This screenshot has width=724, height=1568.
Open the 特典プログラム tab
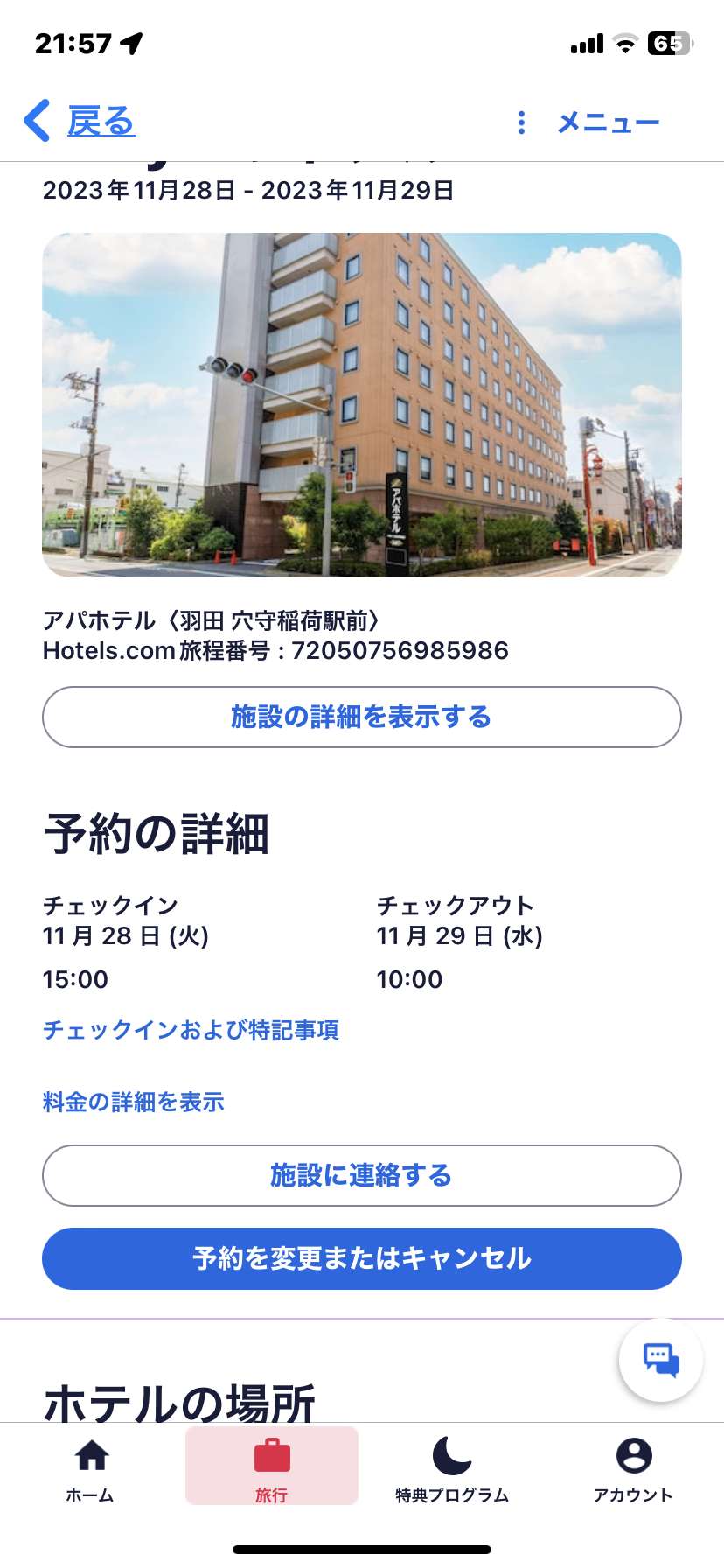(452, 1469)
